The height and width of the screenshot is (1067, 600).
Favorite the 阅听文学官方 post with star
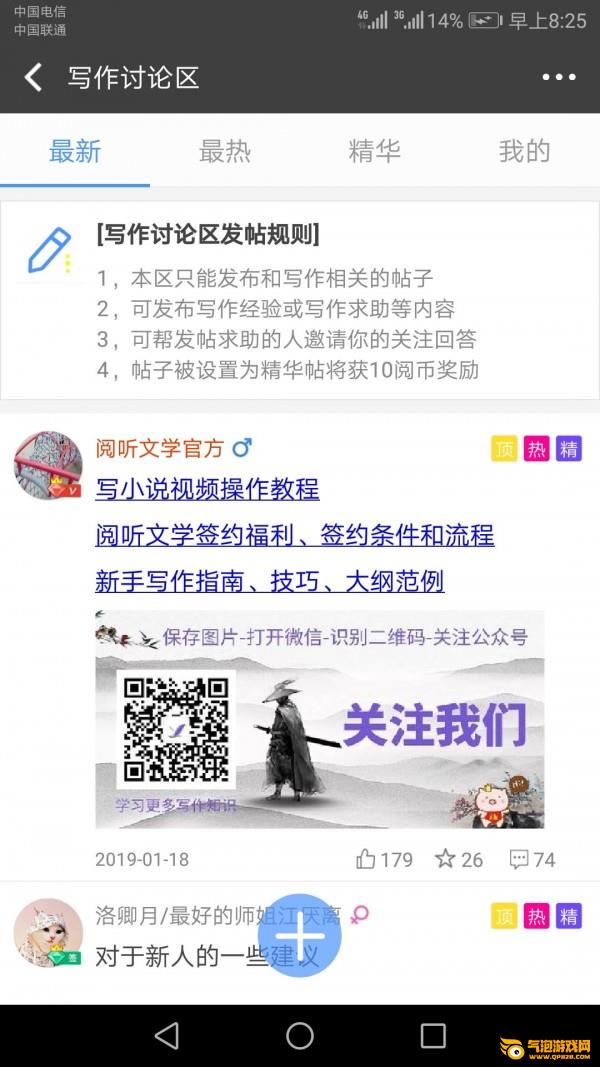click(x=458, y=859)
